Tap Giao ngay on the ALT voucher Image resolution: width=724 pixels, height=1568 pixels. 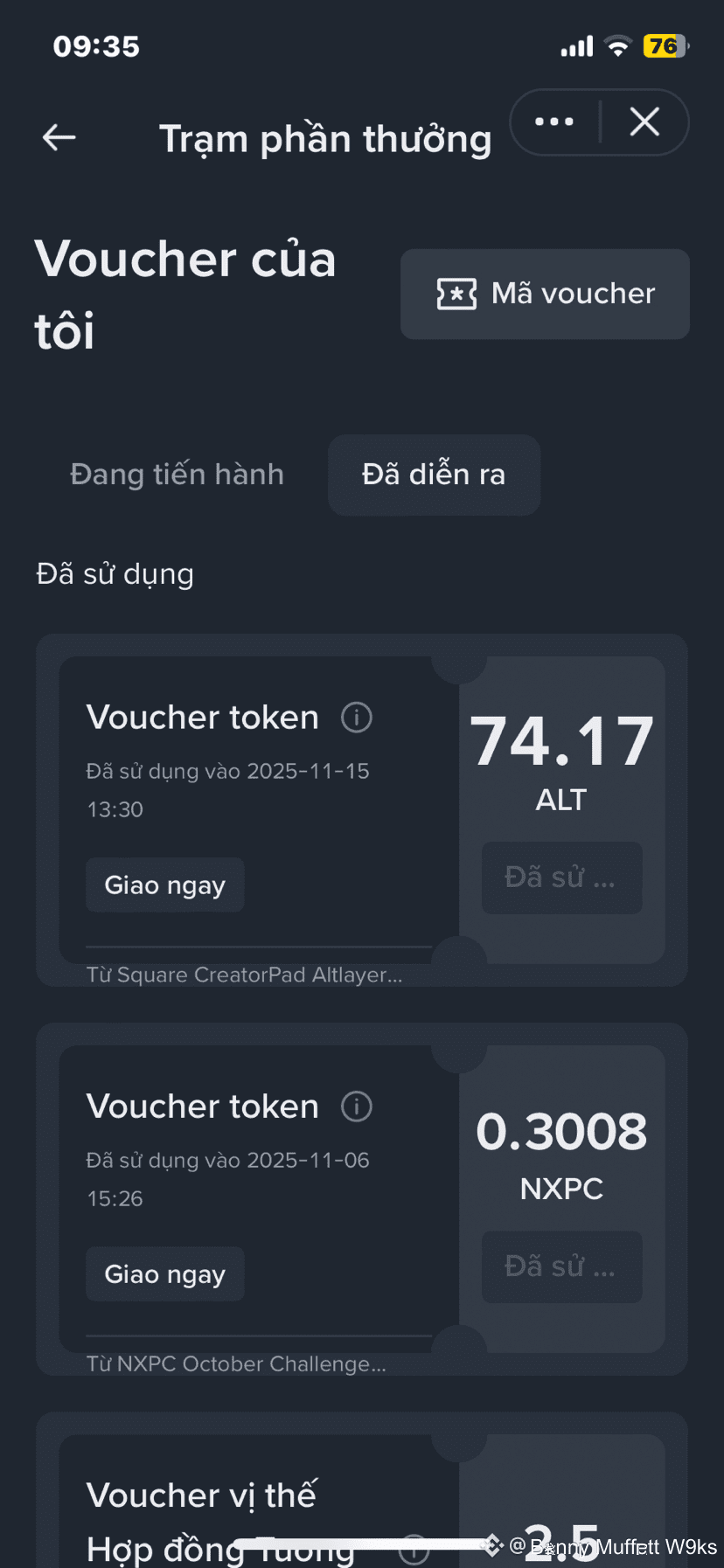point(164,885)
